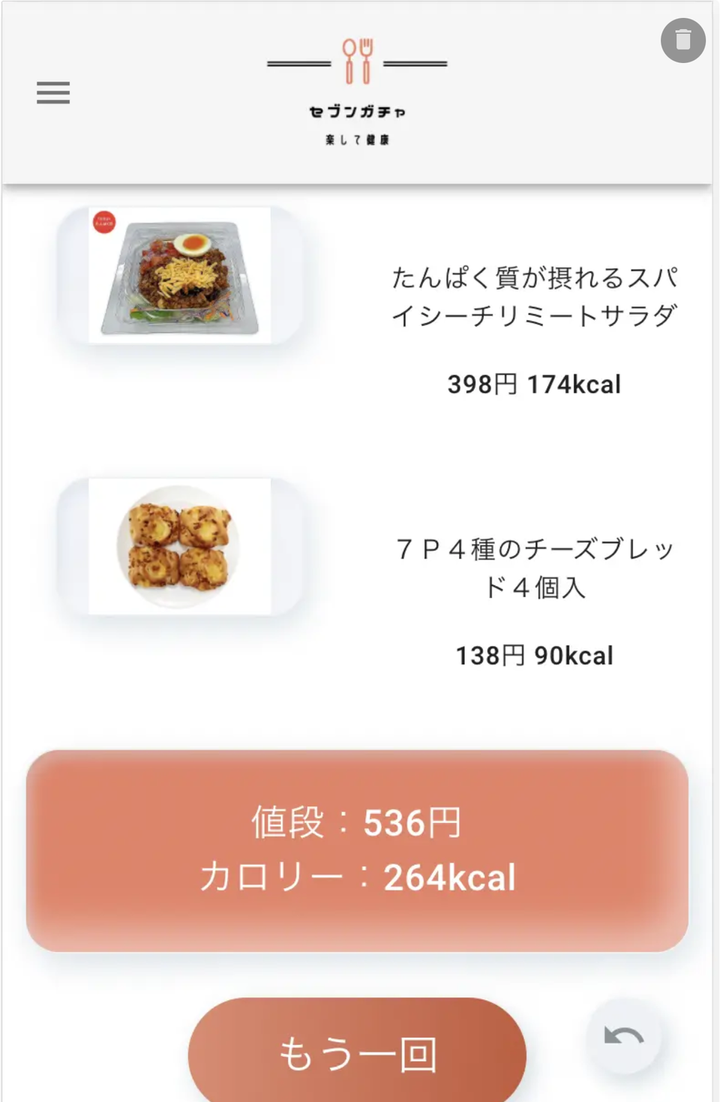
Task: Open the hamburger menu
Action: pos(53,93)
